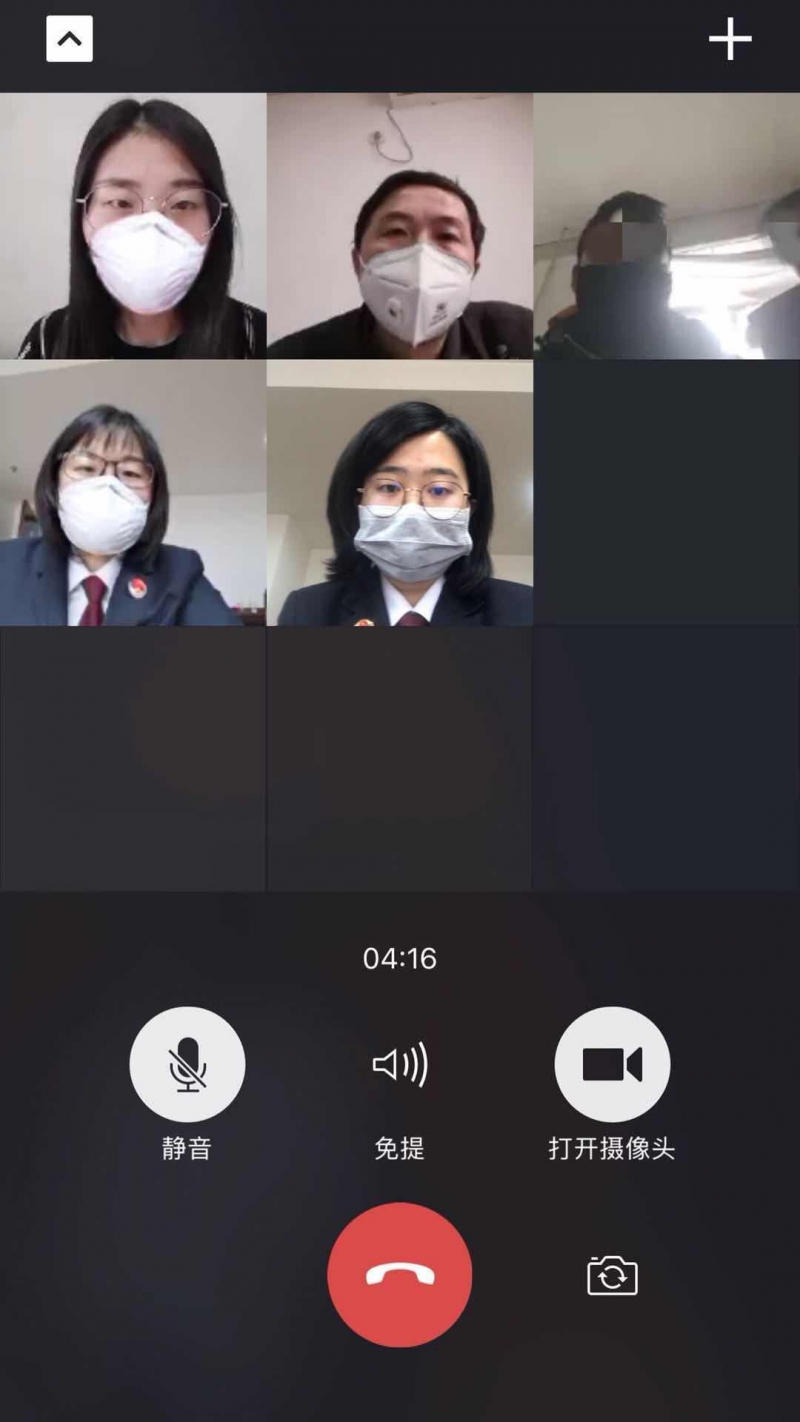Add a participant with the plus icon
This screenshot has height=1422, width=800.
[730, 39]
